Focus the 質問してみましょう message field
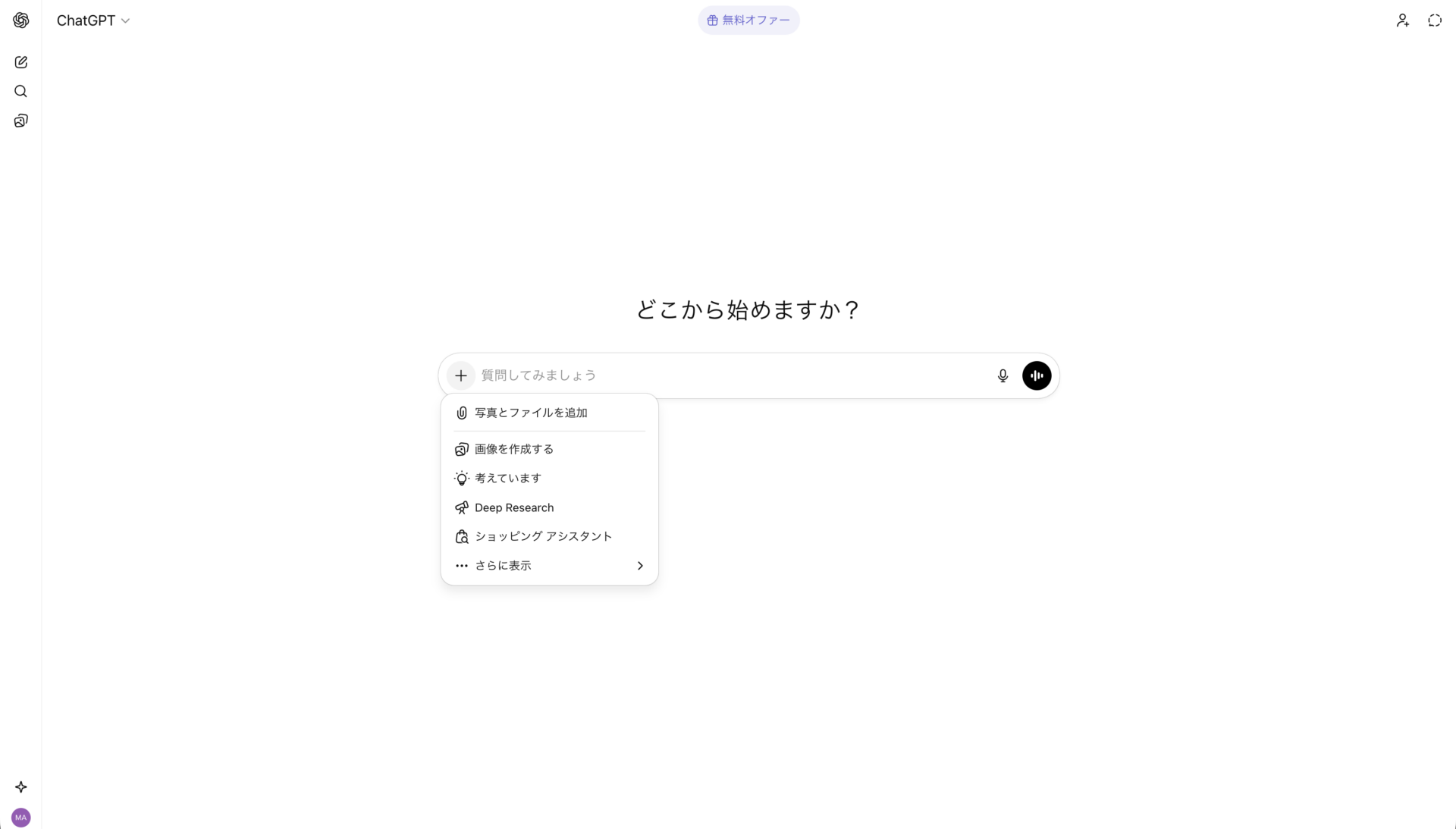The height and width of the screenshot is (829, 1456). click(728, 375)
